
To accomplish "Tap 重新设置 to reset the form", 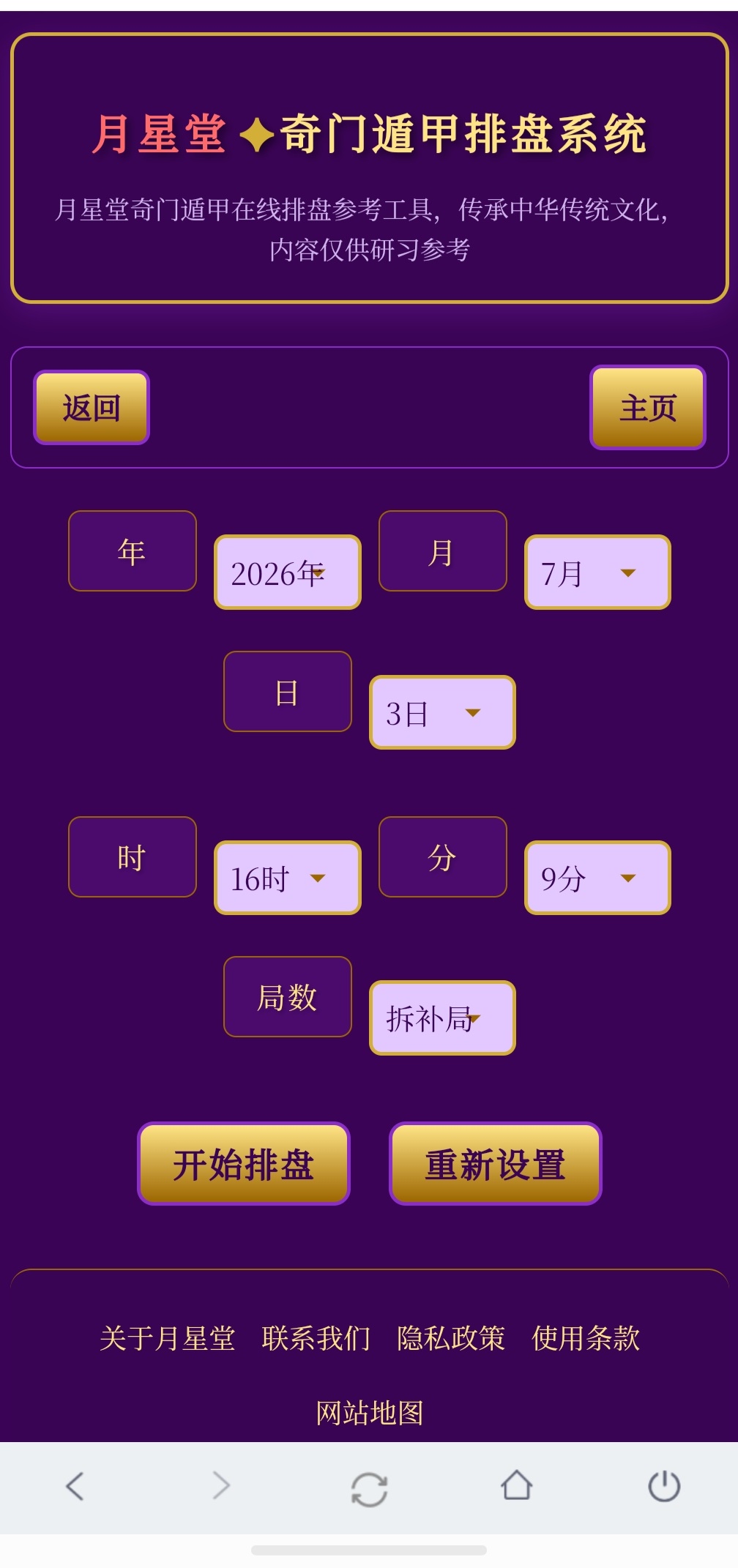I will [x=496, y=1164].
